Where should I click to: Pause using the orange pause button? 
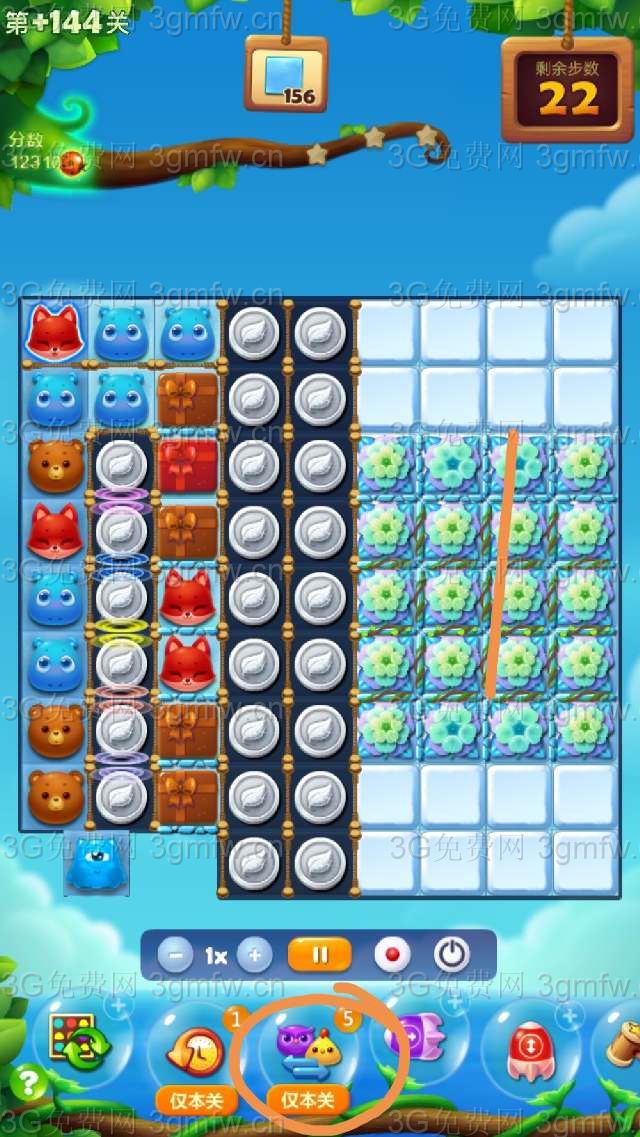coord(319,955)
